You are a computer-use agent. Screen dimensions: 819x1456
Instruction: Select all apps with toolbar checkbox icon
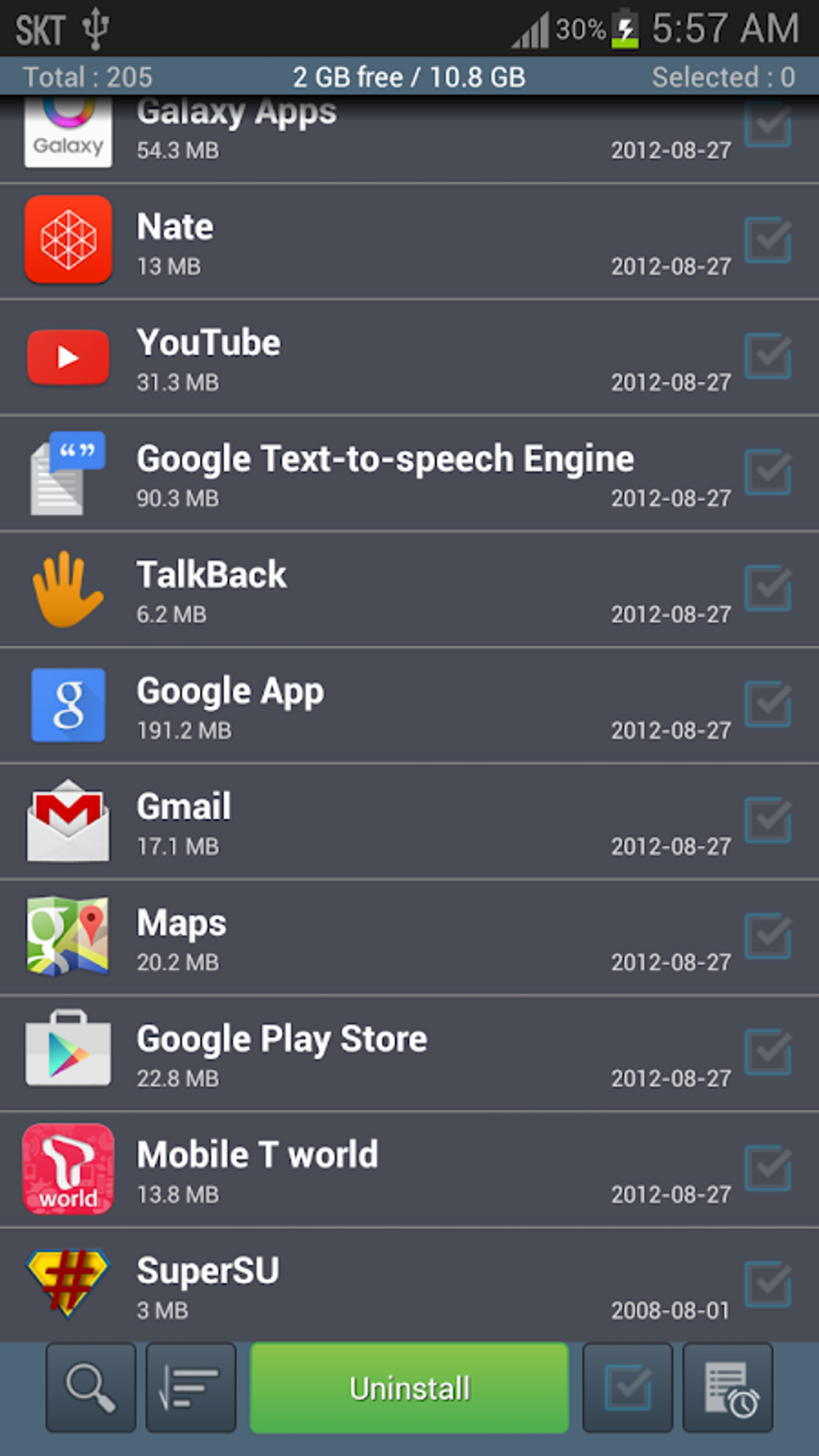(x=627, y=1387)
